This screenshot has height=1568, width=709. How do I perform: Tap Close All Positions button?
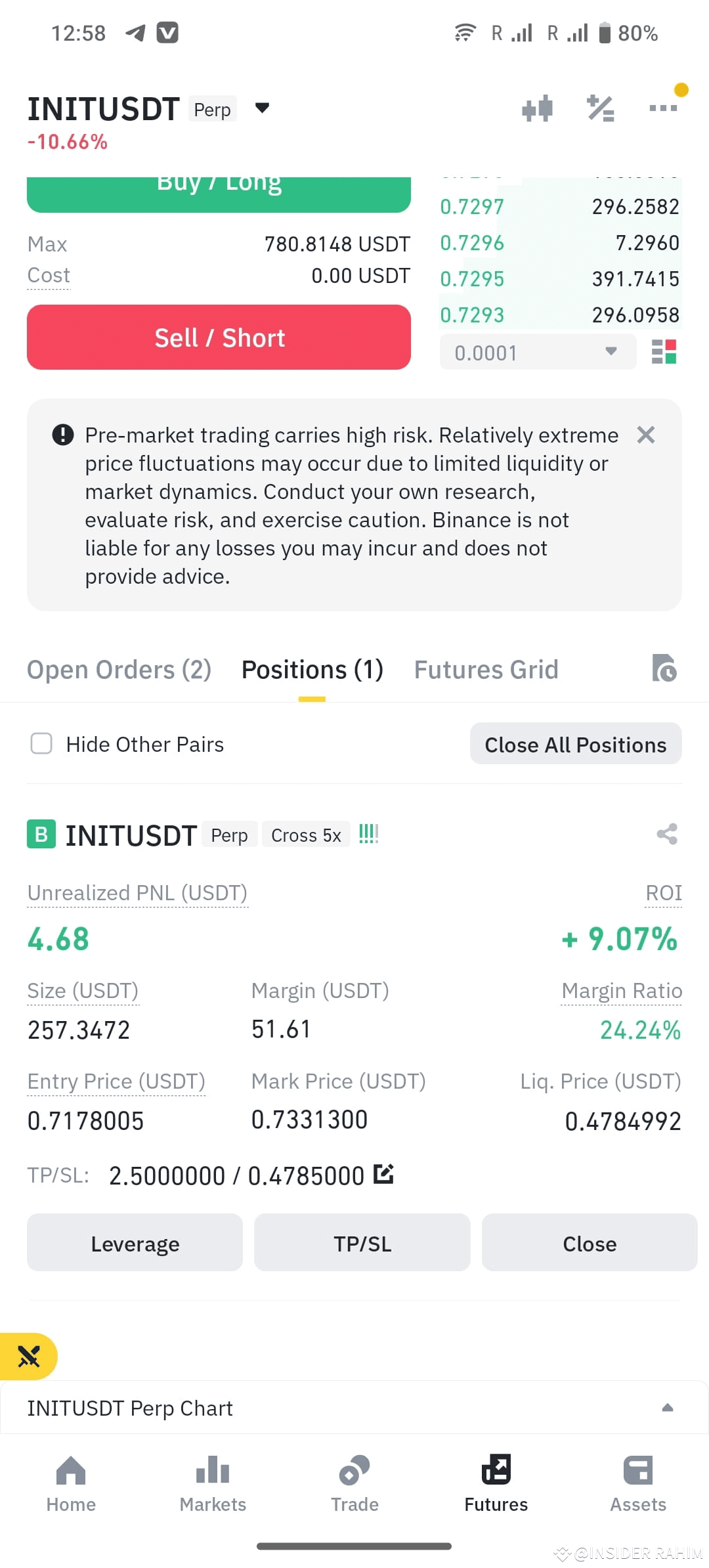pyautogui.click(x=576, y=745)
